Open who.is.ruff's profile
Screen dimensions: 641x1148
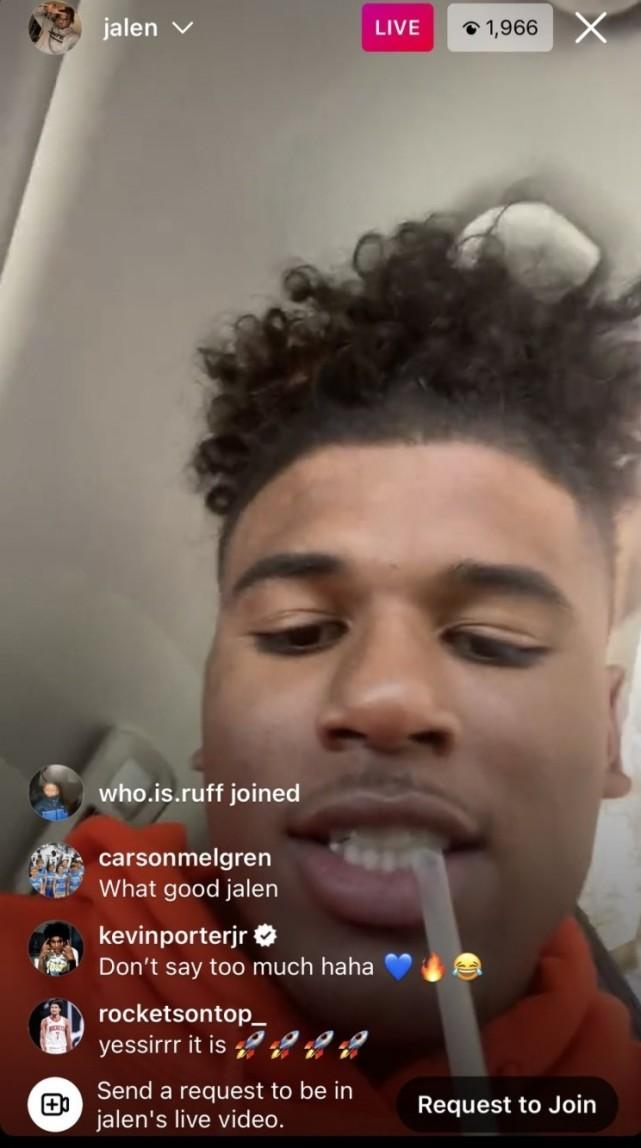coord(56,793)
